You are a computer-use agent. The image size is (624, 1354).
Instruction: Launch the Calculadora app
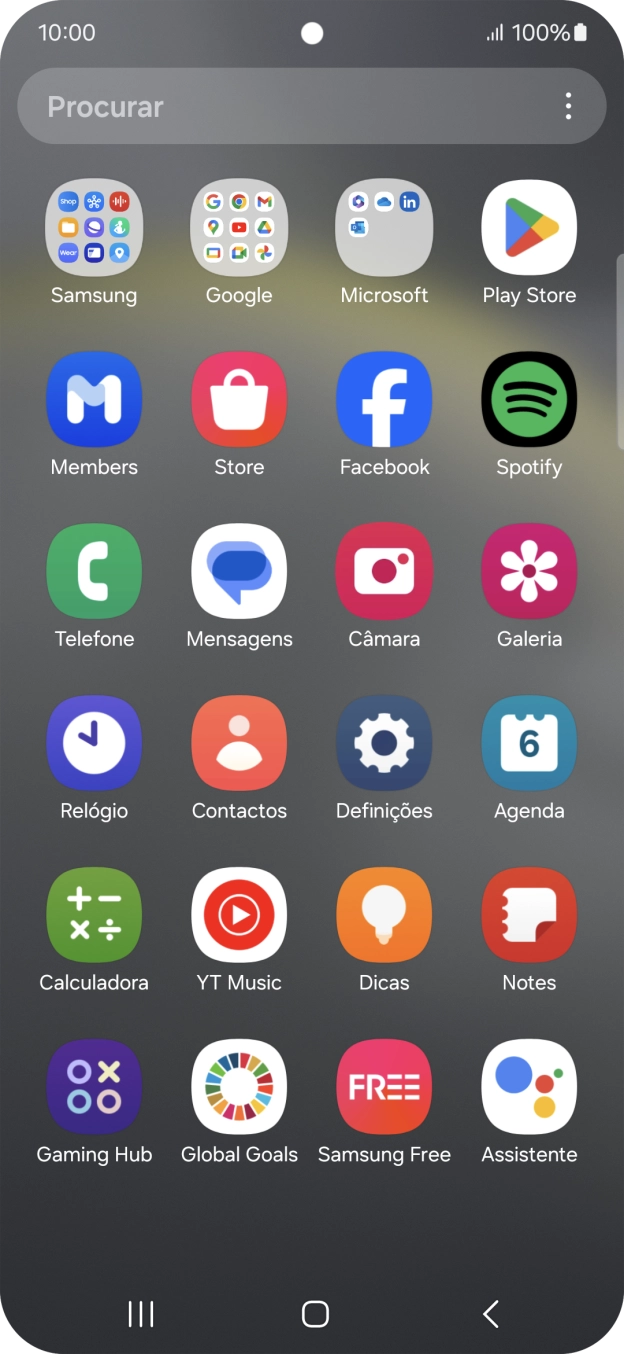[x=94, y=916]
